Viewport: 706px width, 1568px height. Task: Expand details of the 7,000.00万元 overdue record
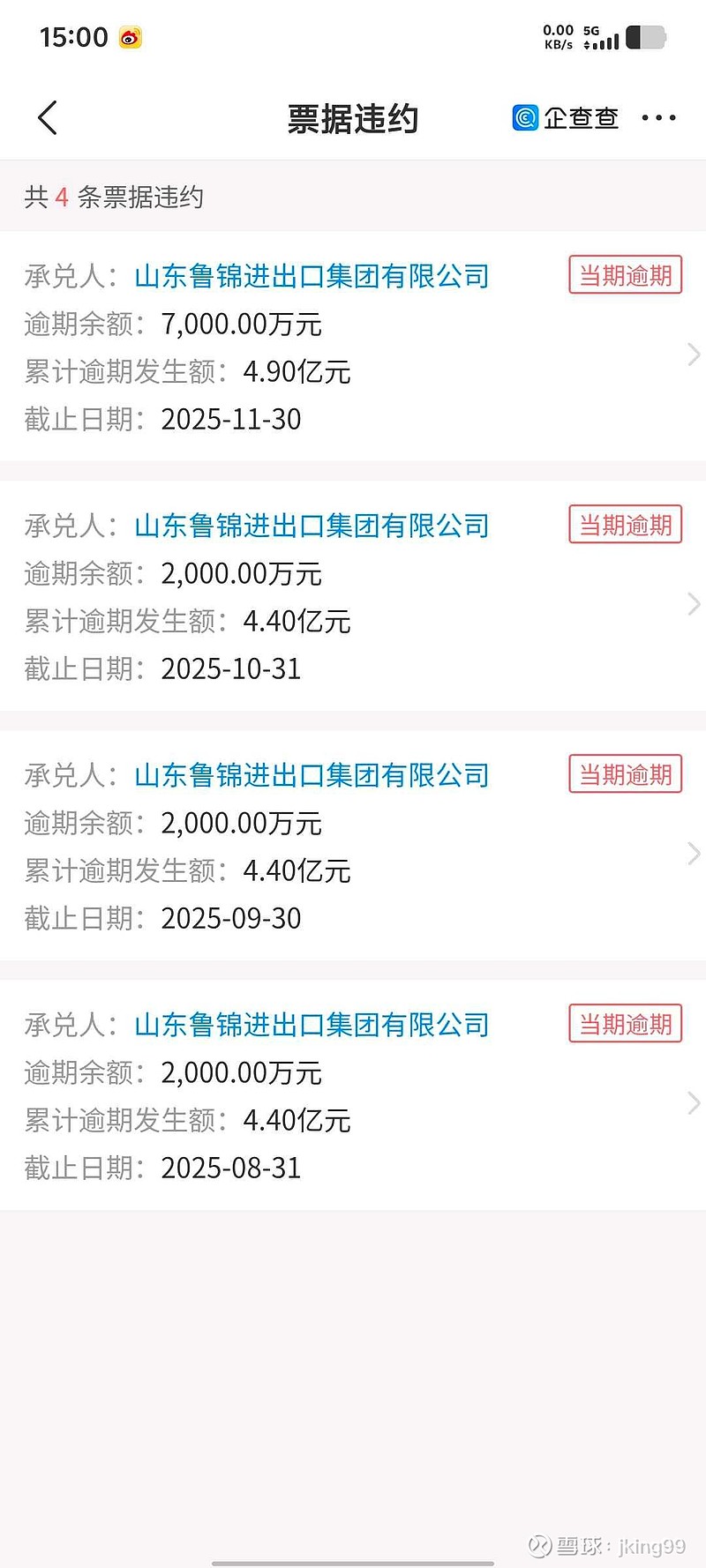click(x=695, y=355)
